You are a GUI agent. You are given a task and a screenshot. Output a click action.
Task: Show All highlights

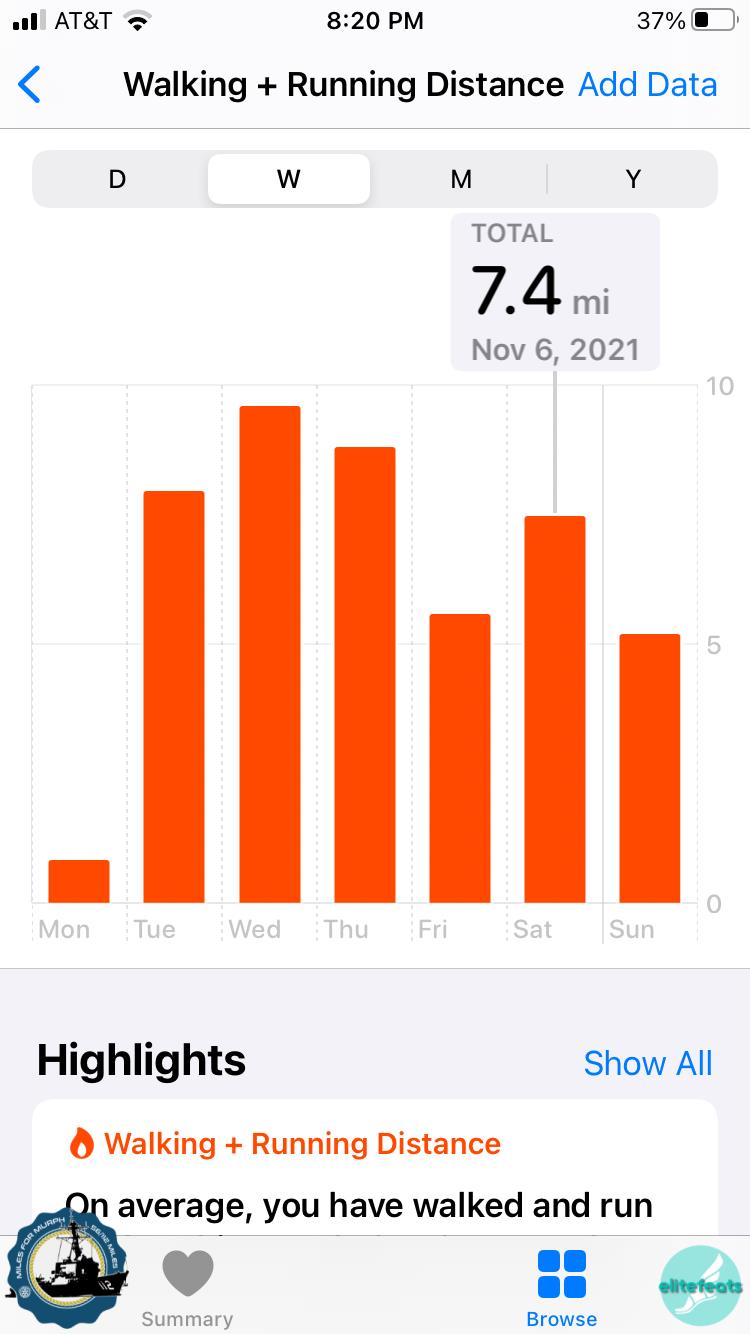(x=647, y=1063)
